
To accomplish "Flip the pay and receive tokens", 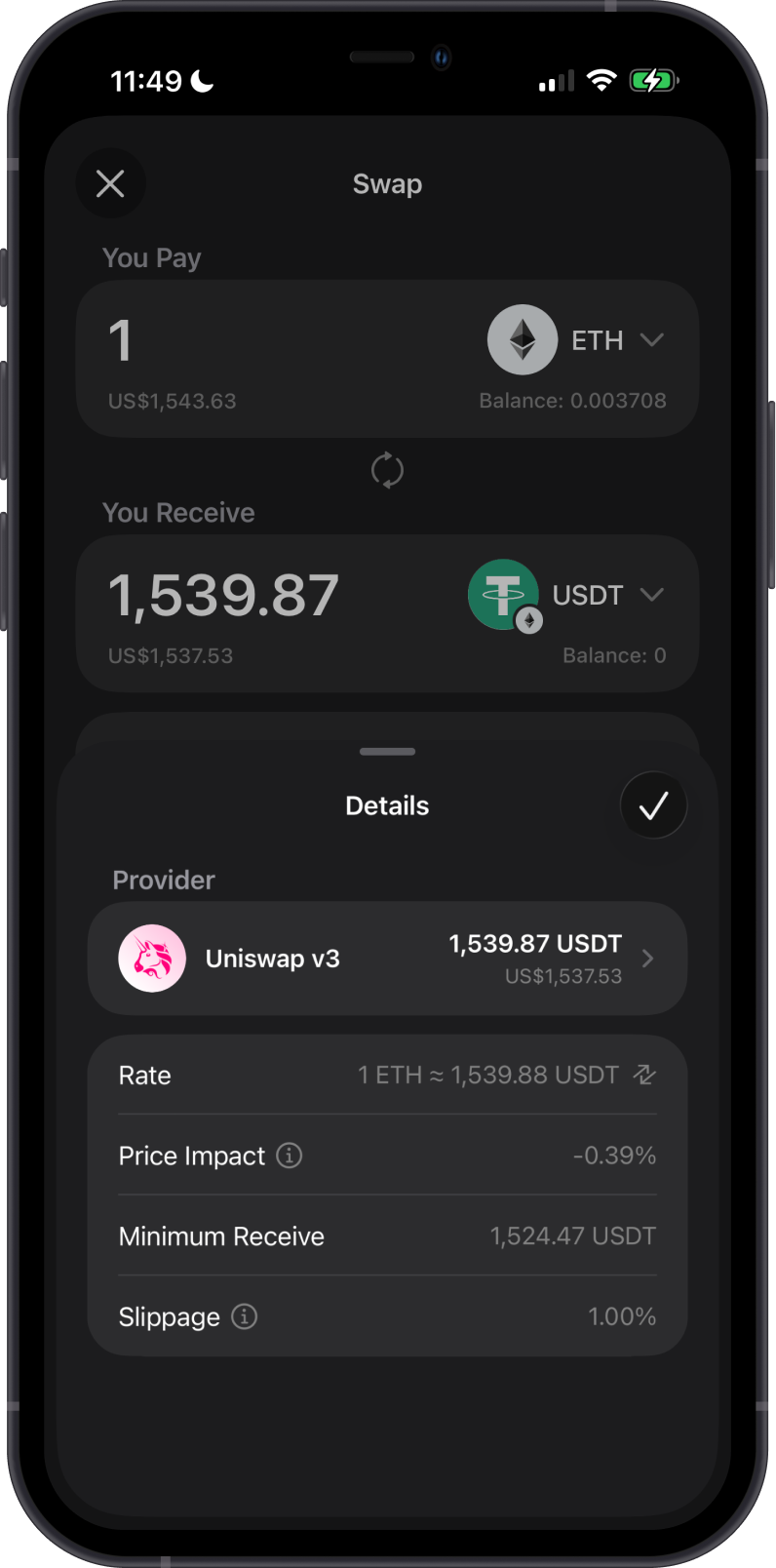I will pos(387,470).
